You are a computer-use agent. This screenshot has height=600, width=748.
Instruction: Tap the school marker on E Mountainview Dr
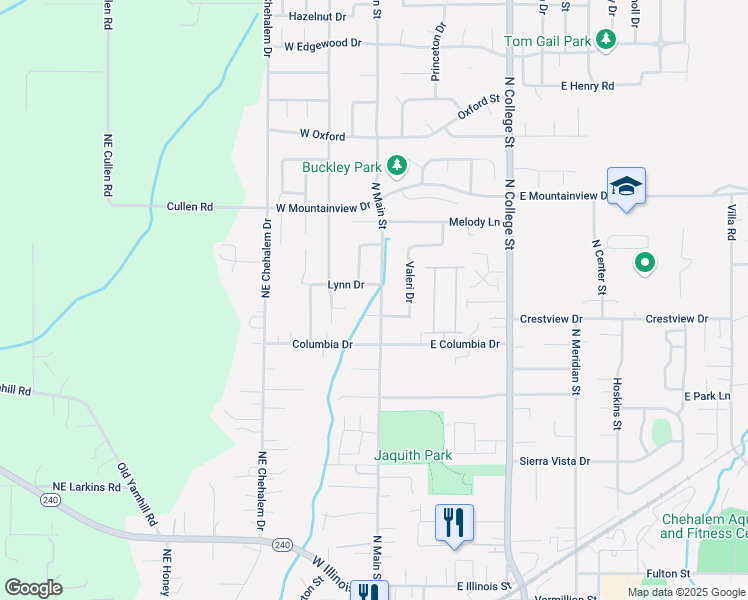coord(626,187)
